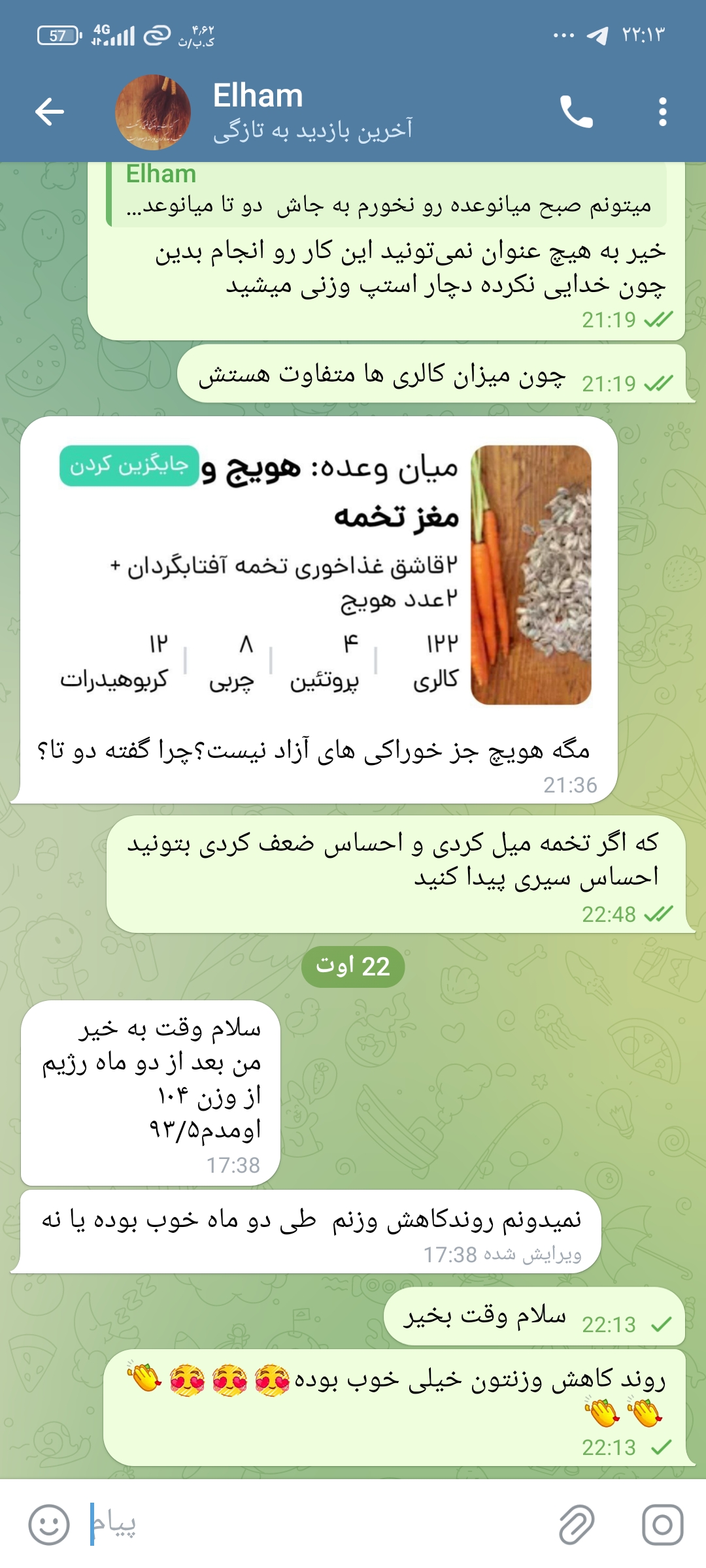Jump to the quoted Elham reply message
The height and width of the screenshot is (1568, 706).
pyautogui.click(x=386, y=193)
